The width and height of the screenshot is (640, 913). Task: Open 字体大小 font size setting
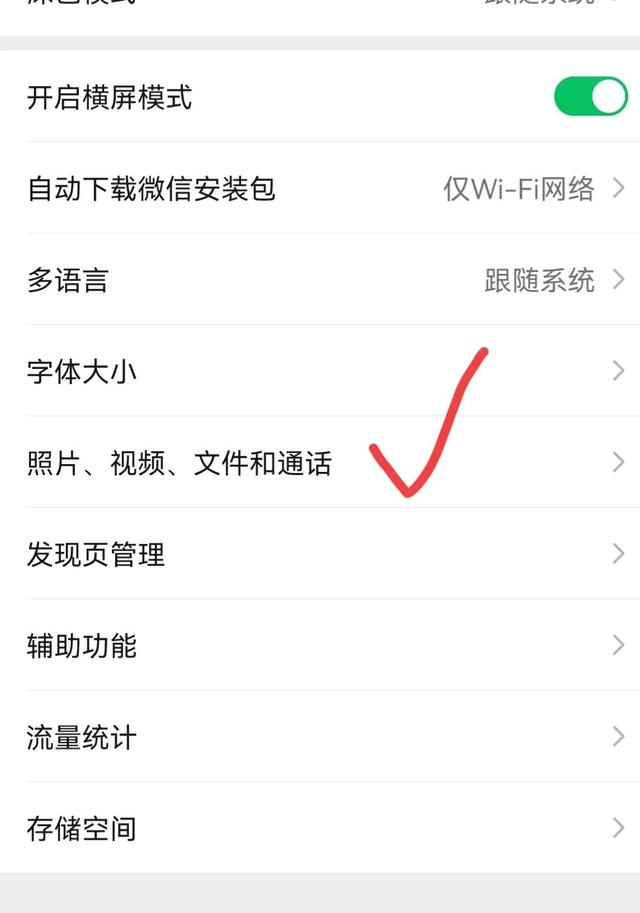(x=320, y=372)
